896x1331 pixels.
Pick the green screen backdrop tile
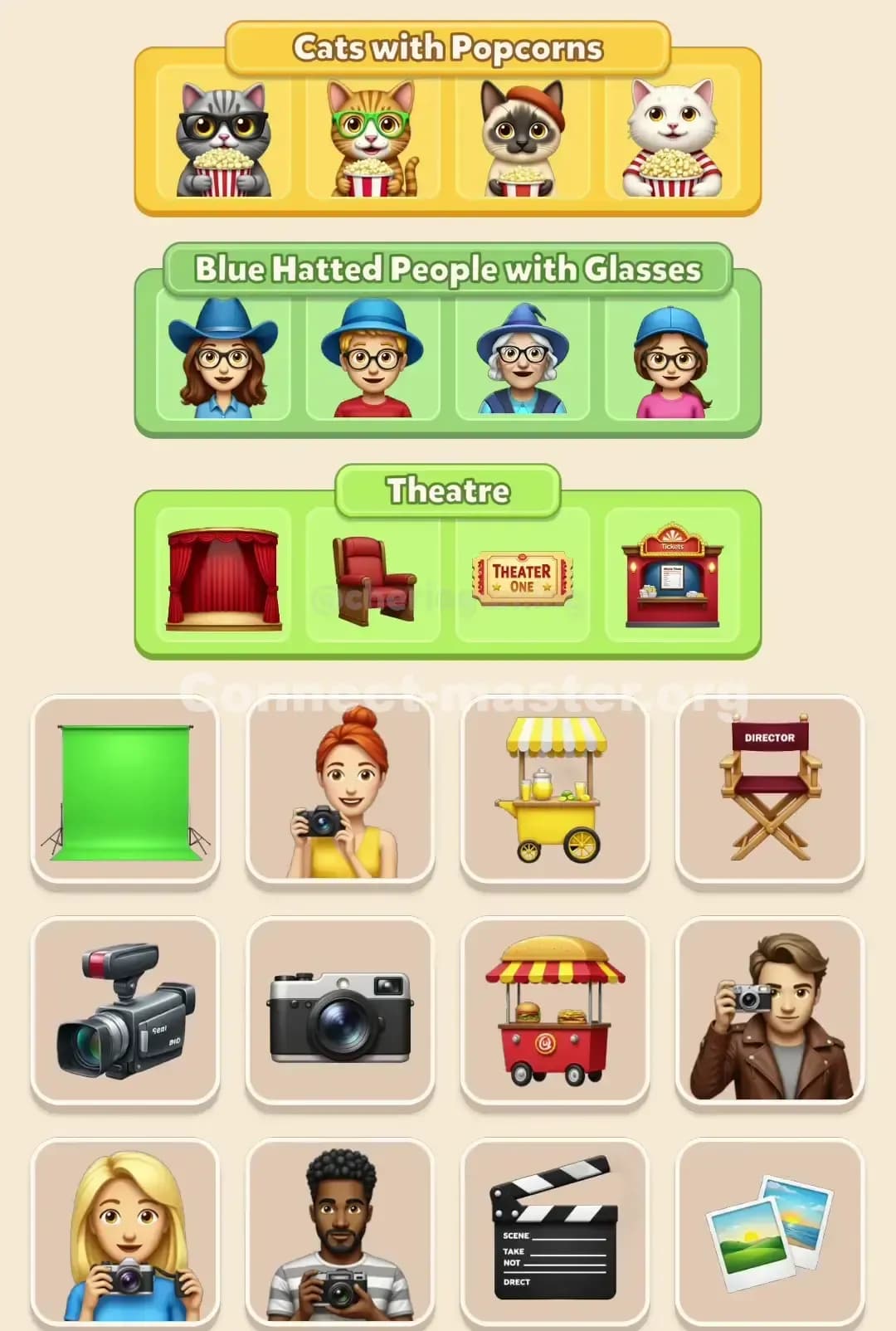pyautogui.click(x=126, y=792)
